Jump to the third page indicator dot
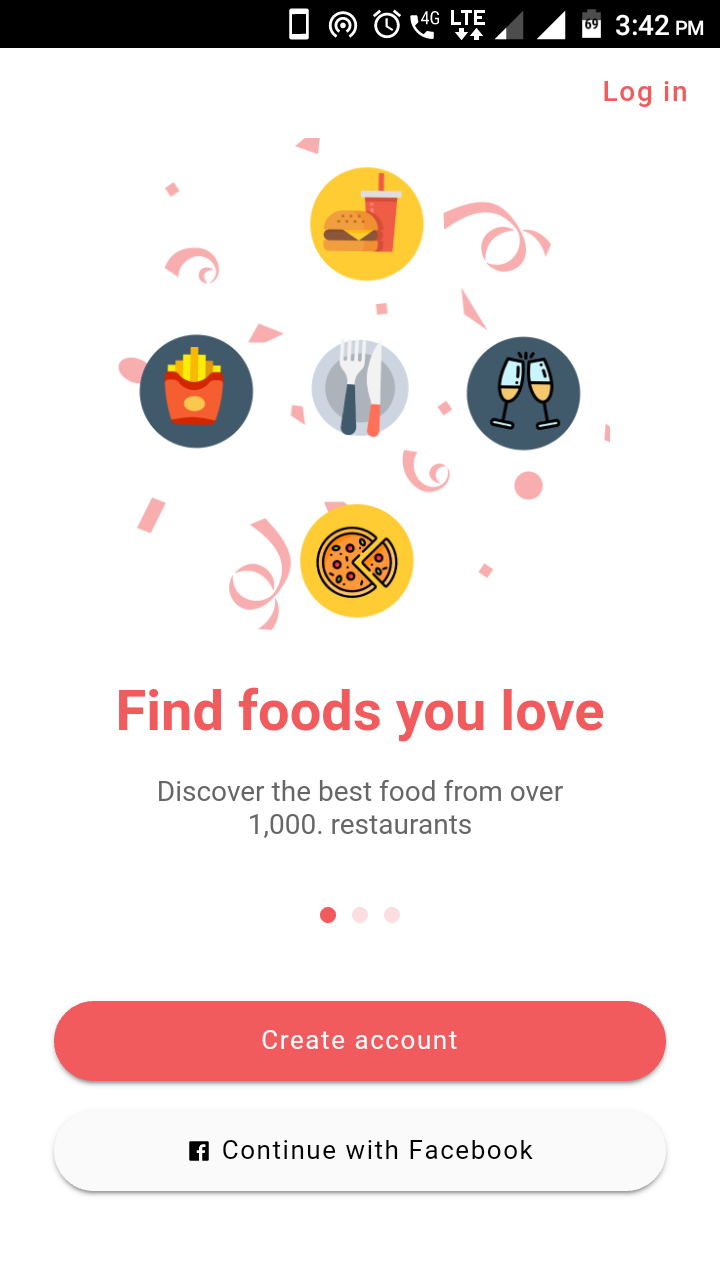 tap(392, 915)
